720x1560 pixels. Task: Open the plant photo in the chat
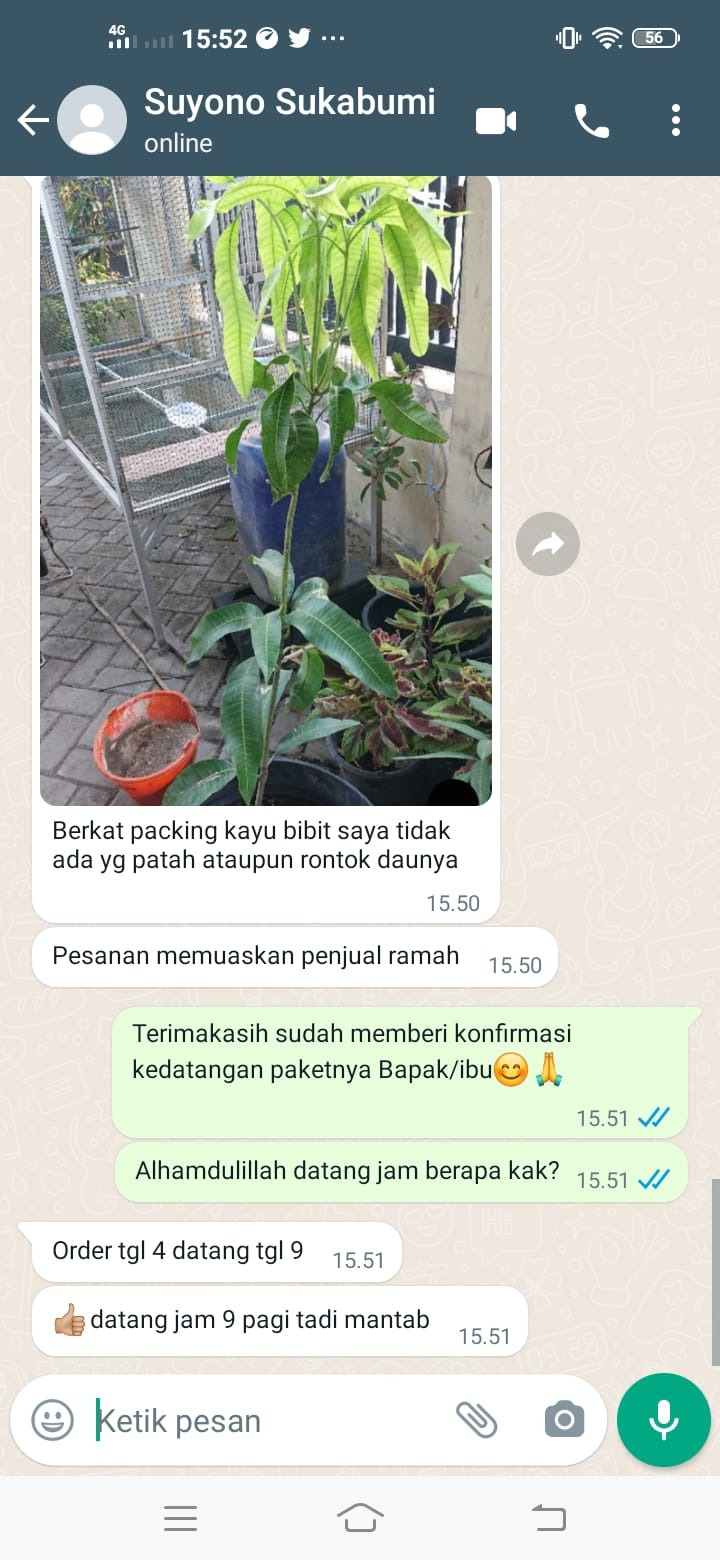tap(266, 490)
